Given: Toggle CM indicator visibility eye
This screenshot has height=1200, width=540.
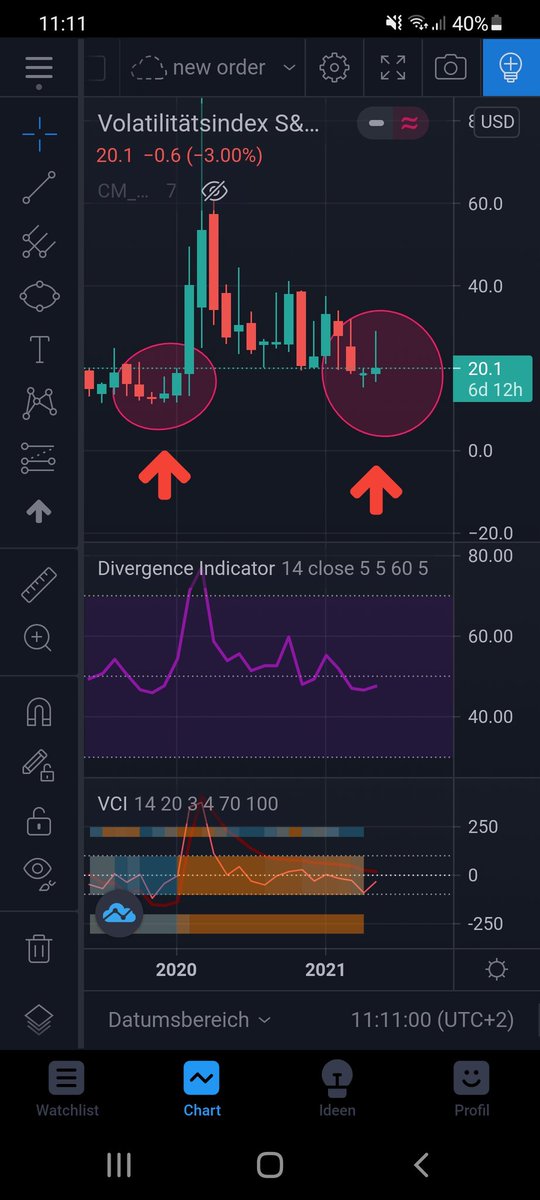Looking at the screenshot, I should 214,190.
